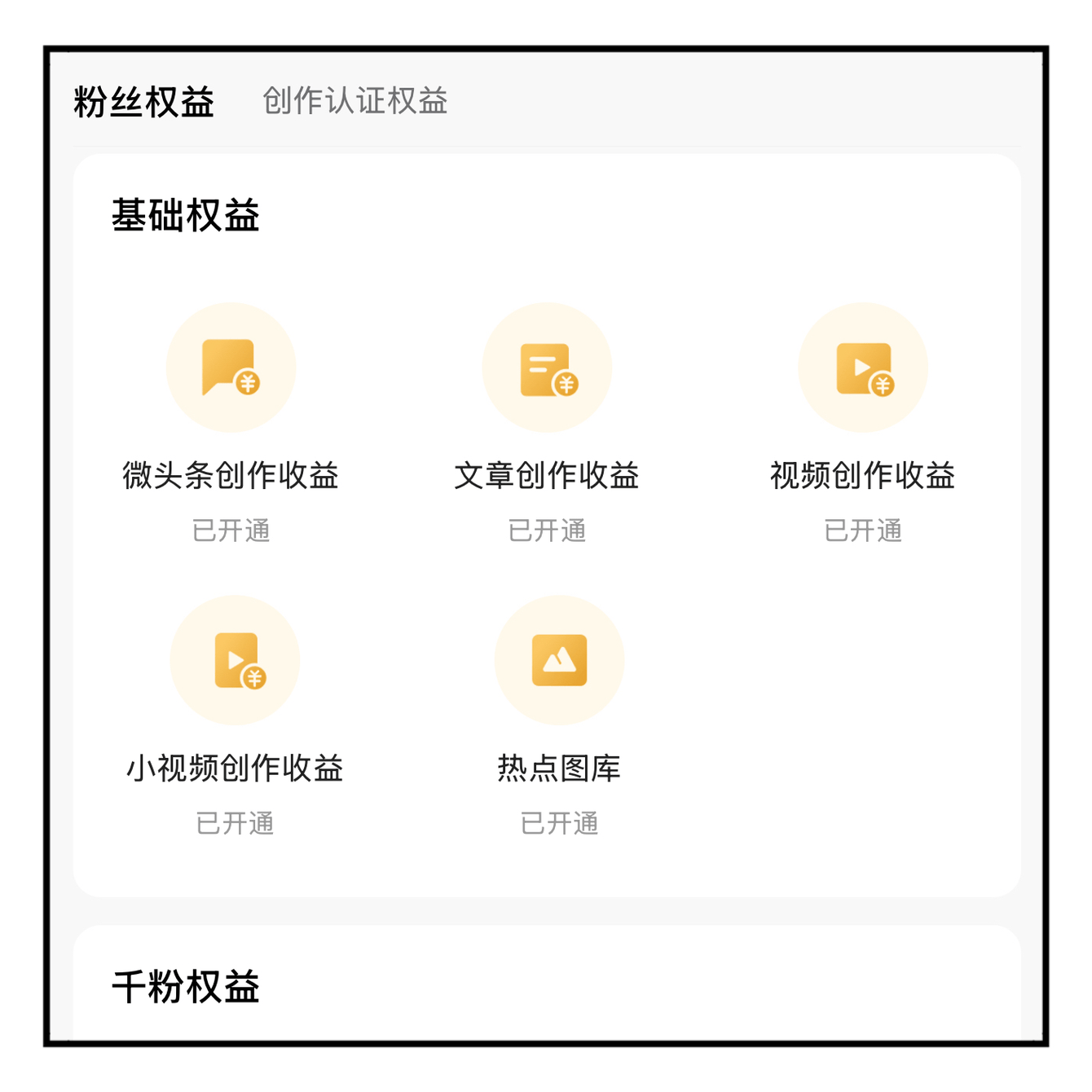Select the 粉丝权益 tab
This screenshot has width=1092, height=1092.
click(x=143, y=103)
